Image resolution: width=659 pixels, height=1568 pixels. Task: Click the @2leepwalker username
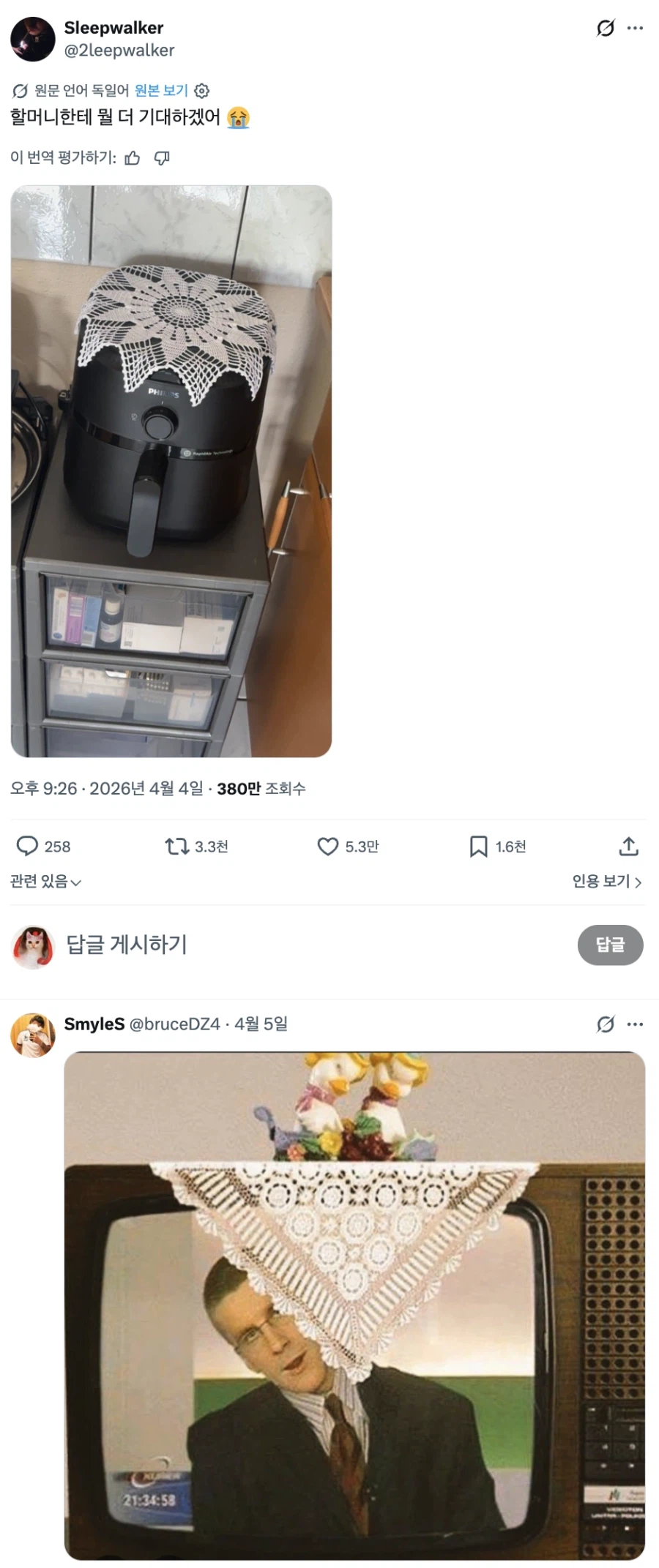[x=119, y=50]
